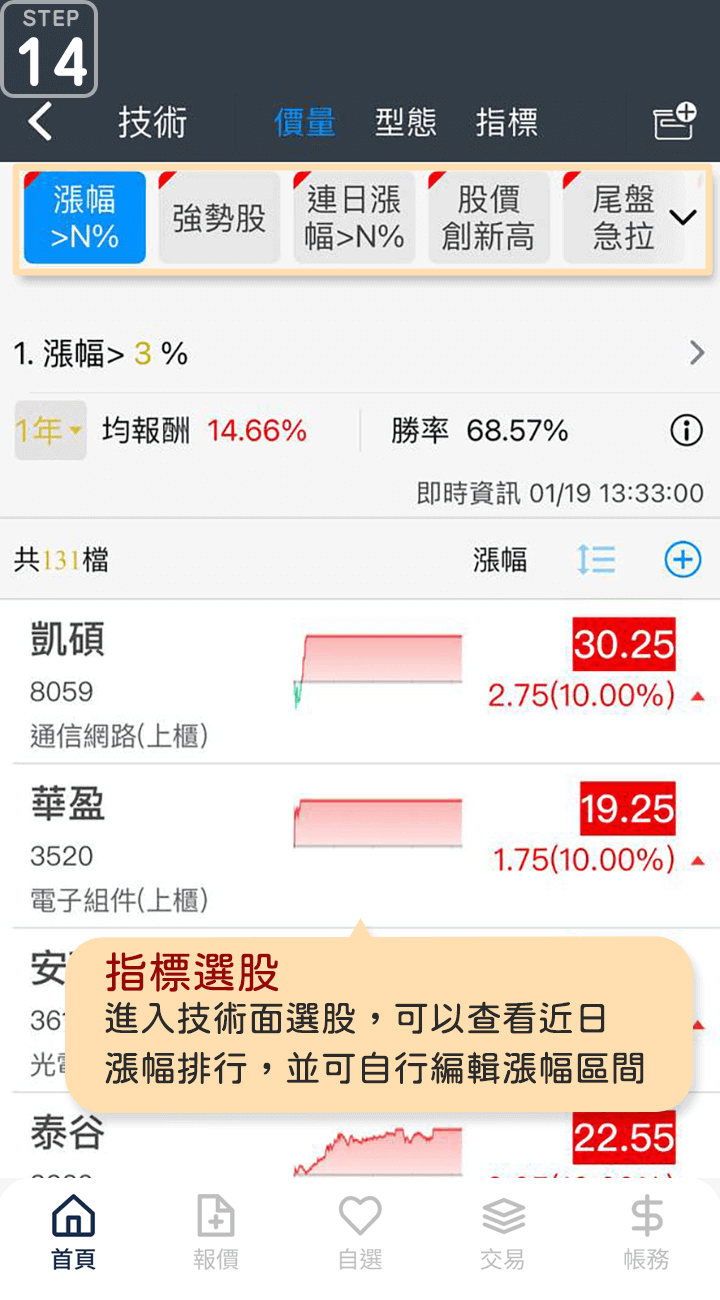Pick the 股價創新高 chip
Image resolution: width=720 pixels, height=1300 pixels.
[489, 218]
